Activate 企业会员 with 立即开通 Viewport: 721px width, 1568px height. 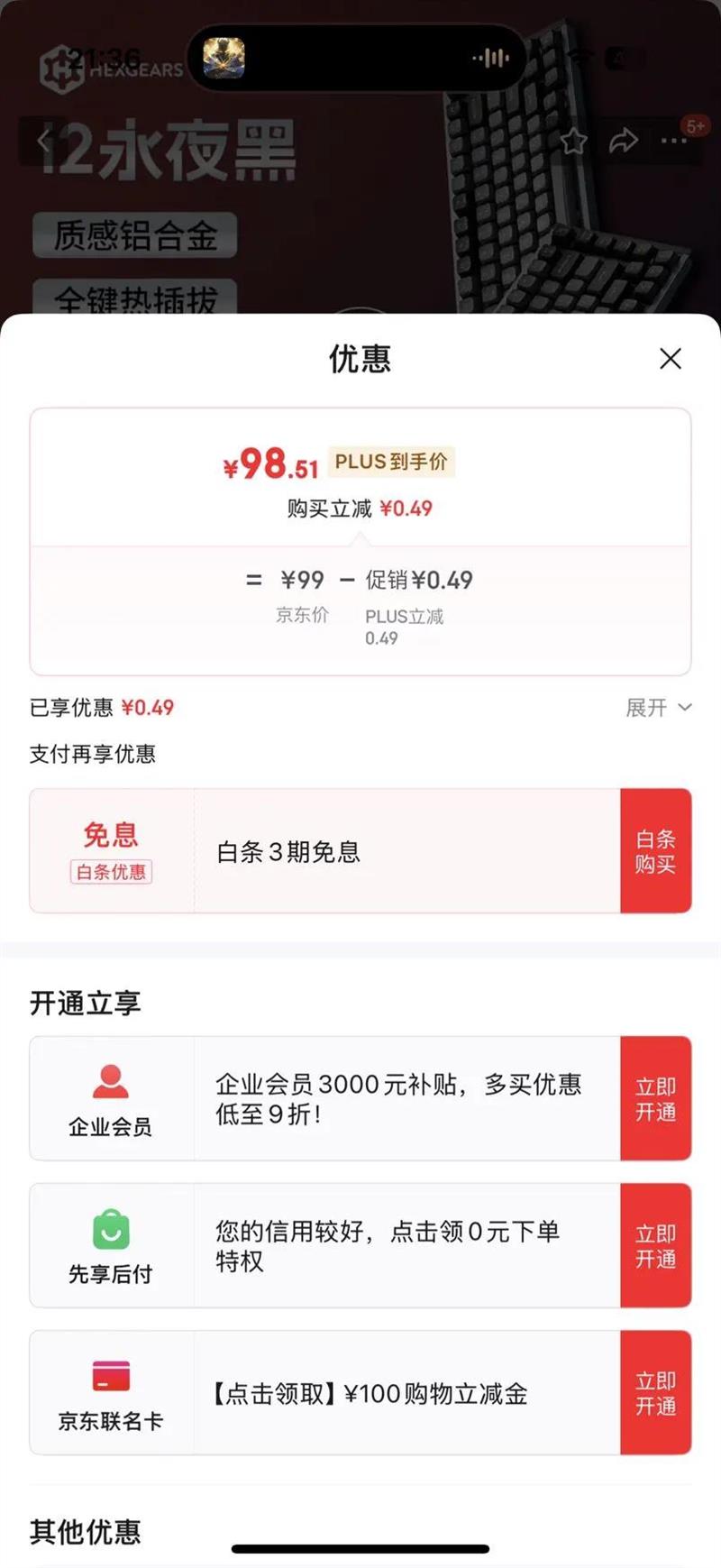(x=655, y=1098)
